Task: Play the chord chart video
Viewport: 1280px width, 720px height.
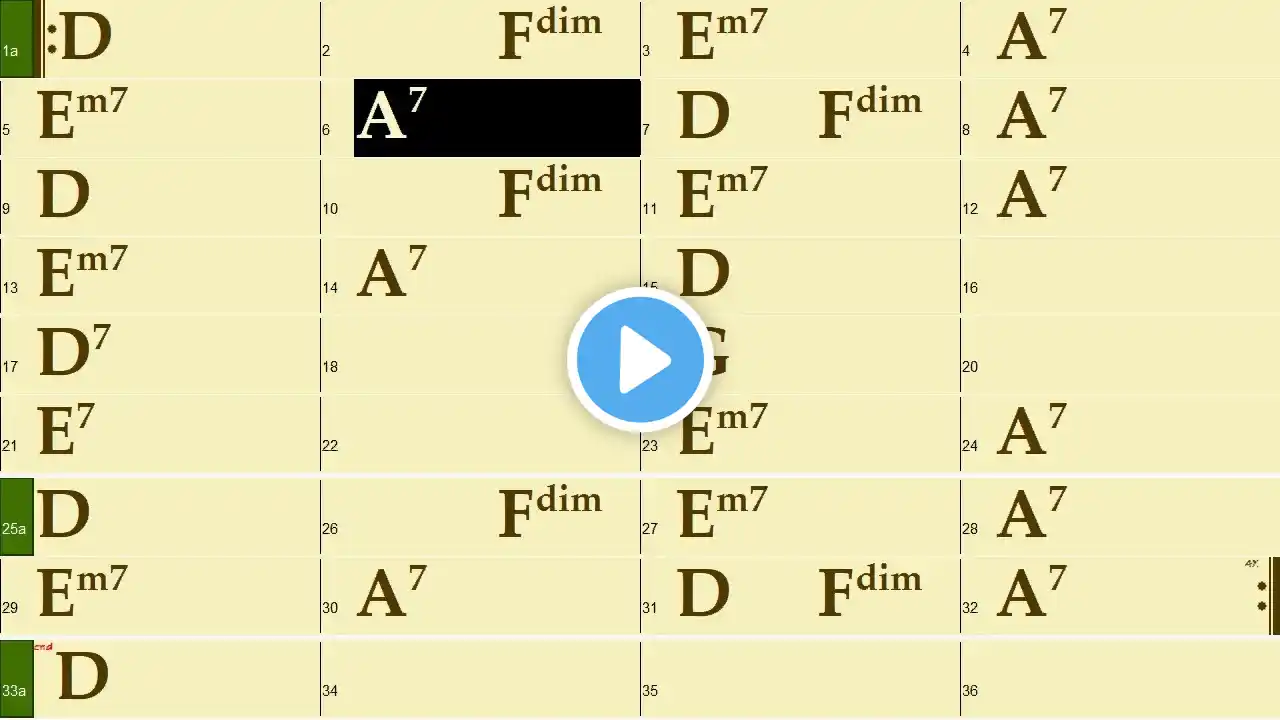Action: (640, 359)
